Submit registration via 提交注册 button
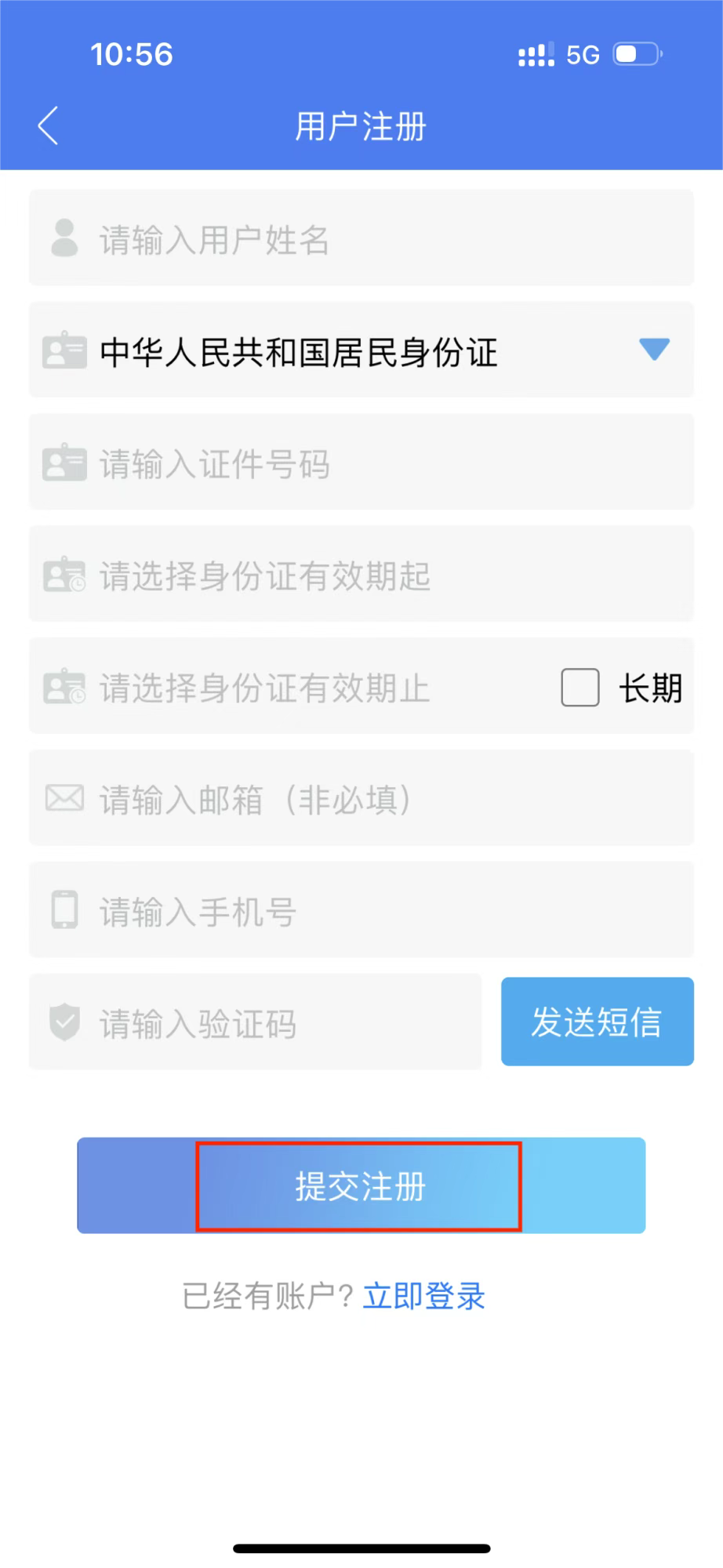 (361, 1185)
